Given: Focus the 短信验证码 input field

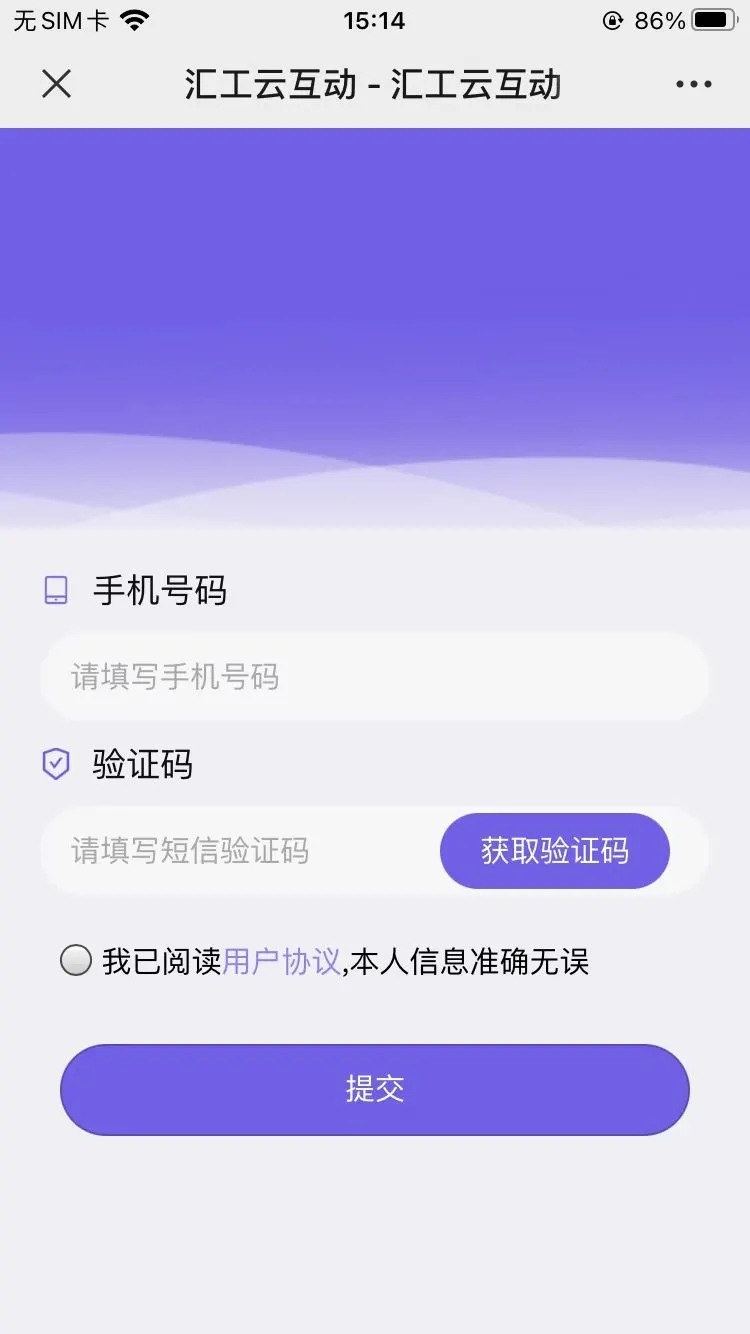Looking at the screenshot, I should (x=240, y=851).
